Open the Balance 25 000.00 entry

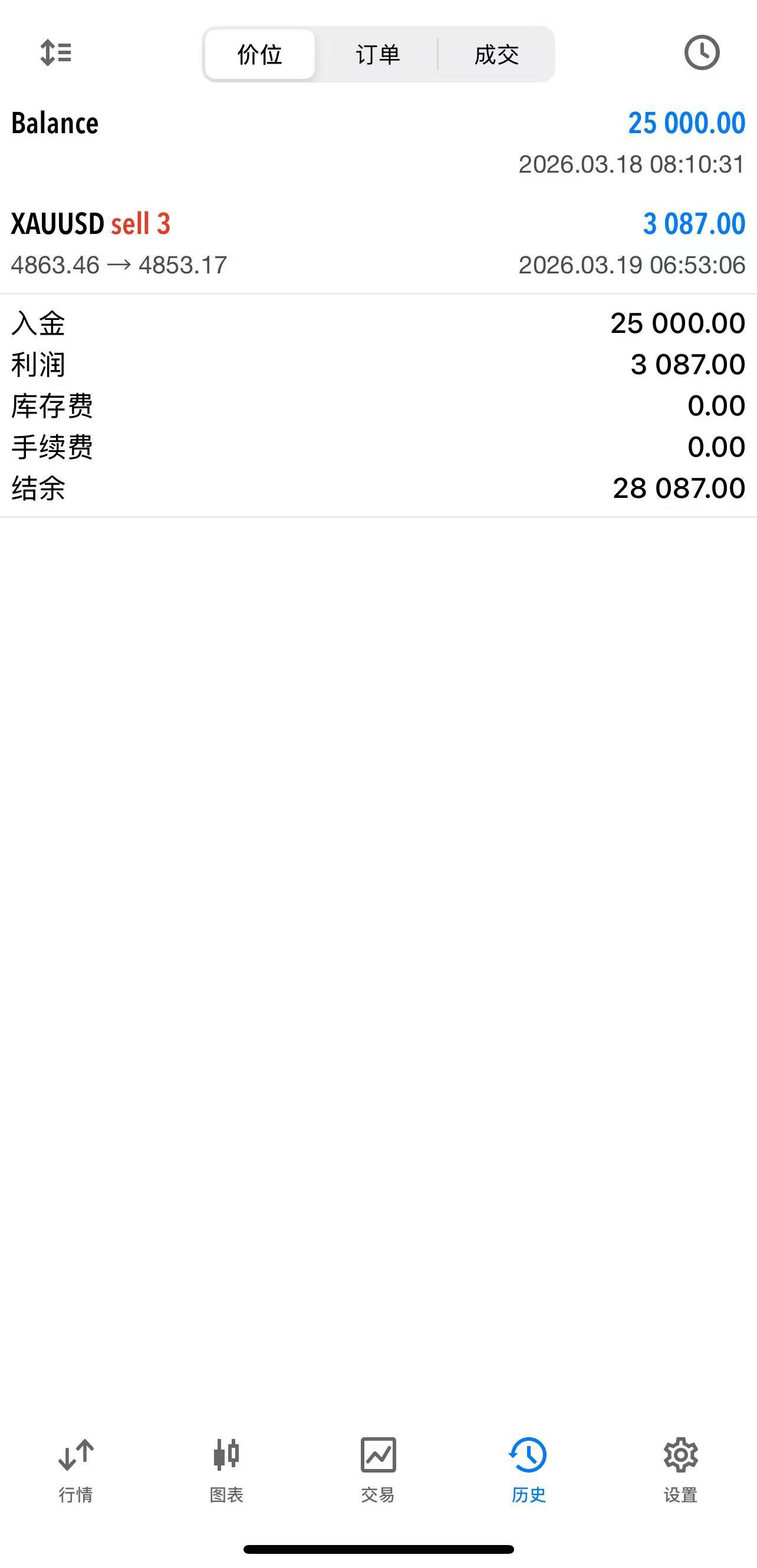(x=378, y=143)
